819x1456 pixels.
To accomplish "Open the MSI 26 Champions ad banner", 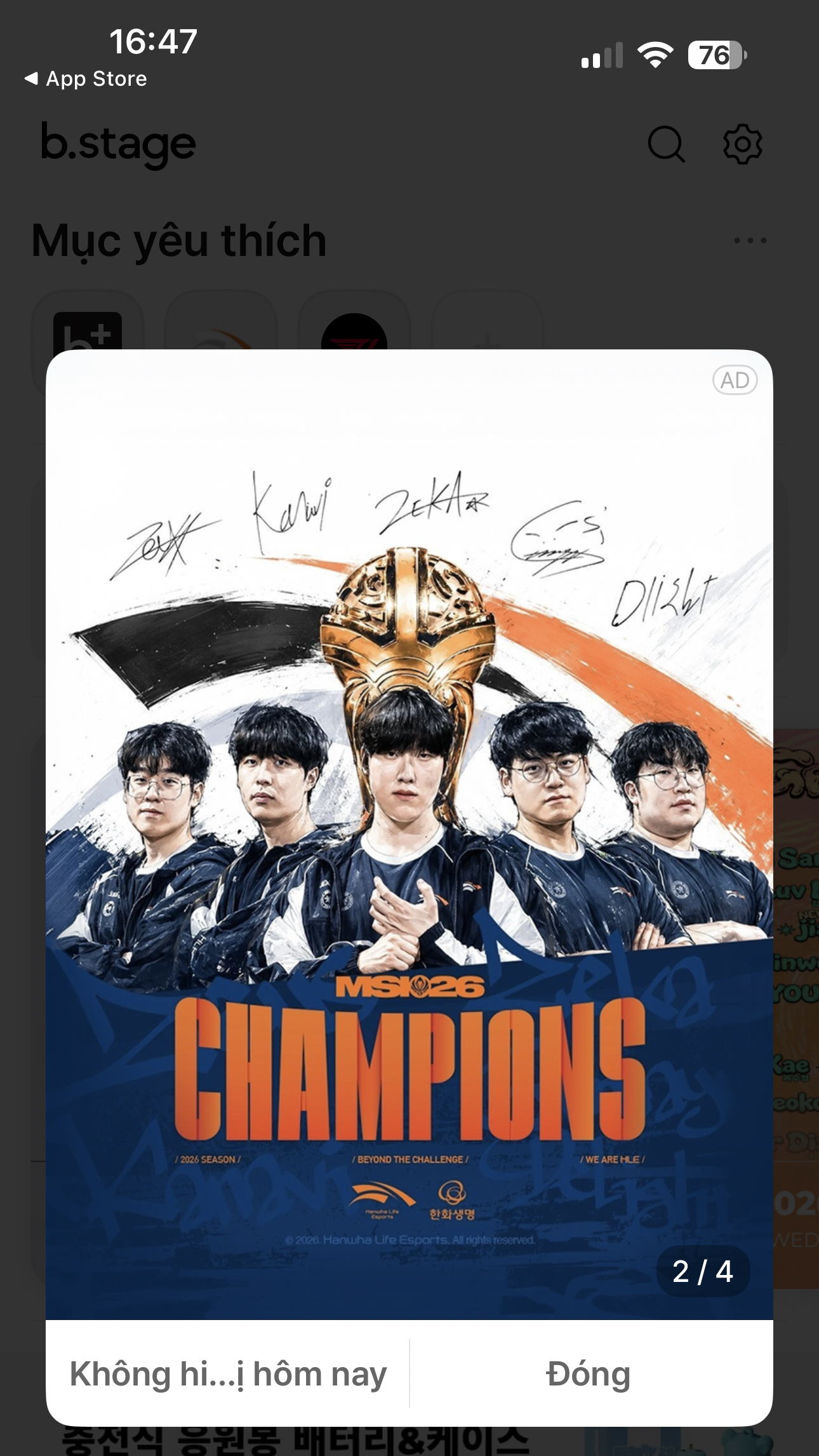I will [409, 835].
